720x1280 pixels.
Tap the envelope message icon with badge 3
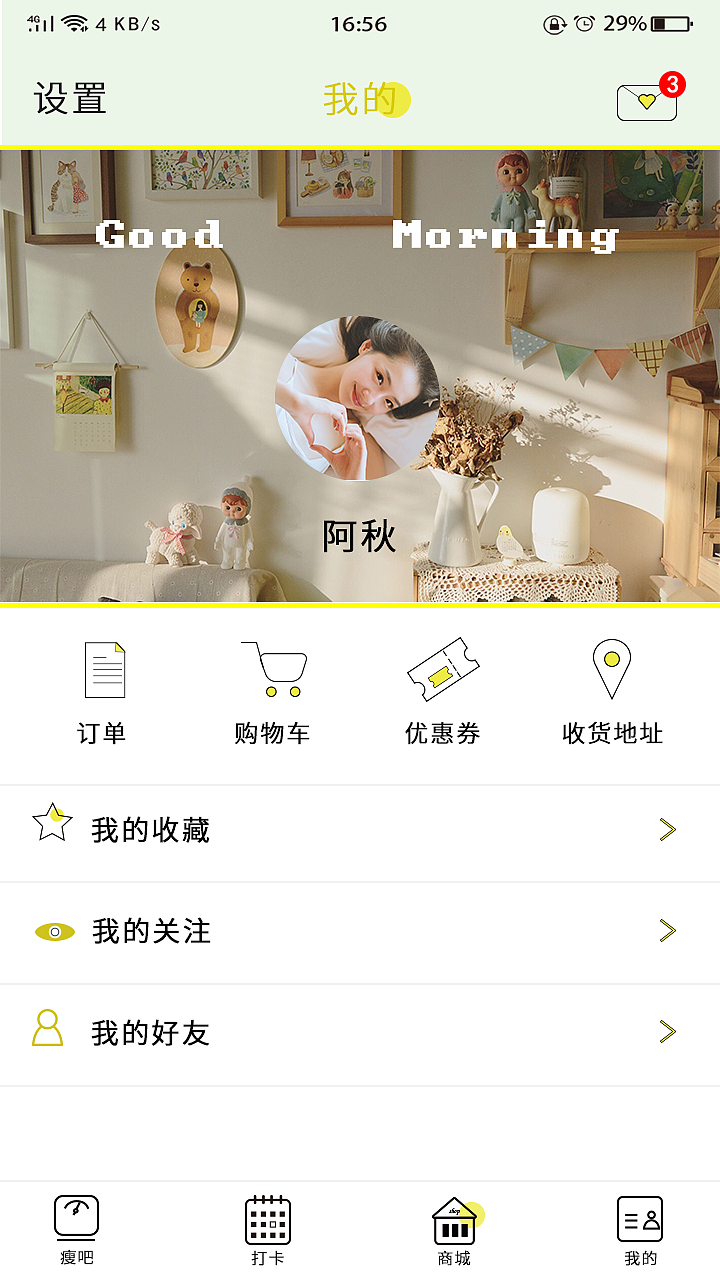(x=645, y=99)
